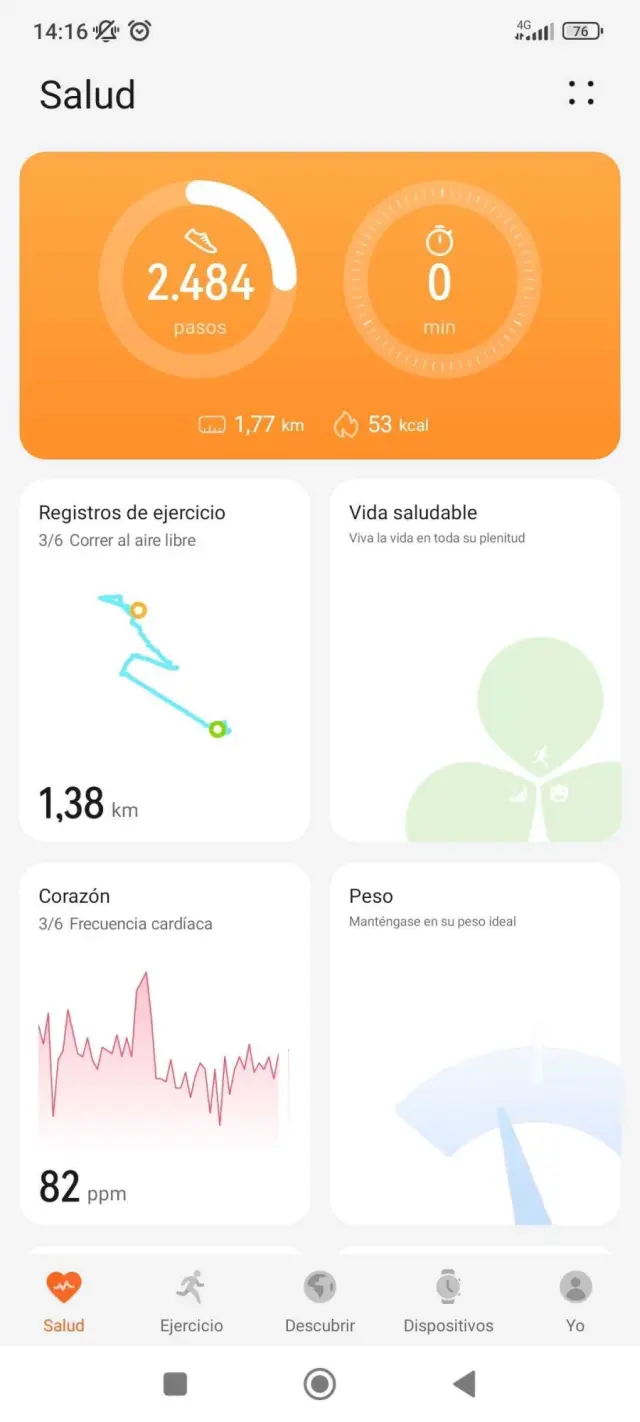Open Registros de ejercicio card

[x=164, y=660]
